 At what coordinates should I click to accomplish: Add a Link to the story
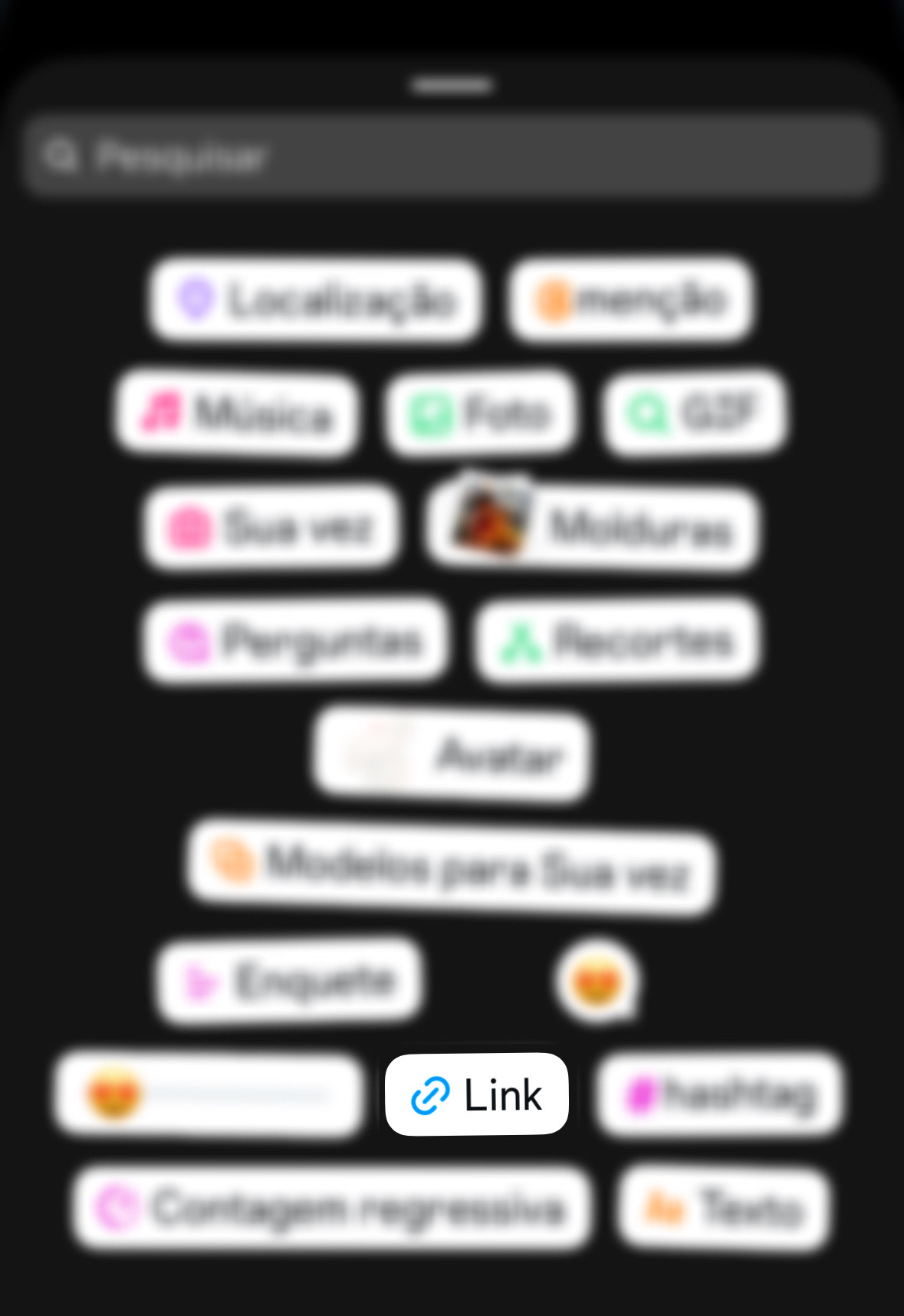coord(475,1094)
